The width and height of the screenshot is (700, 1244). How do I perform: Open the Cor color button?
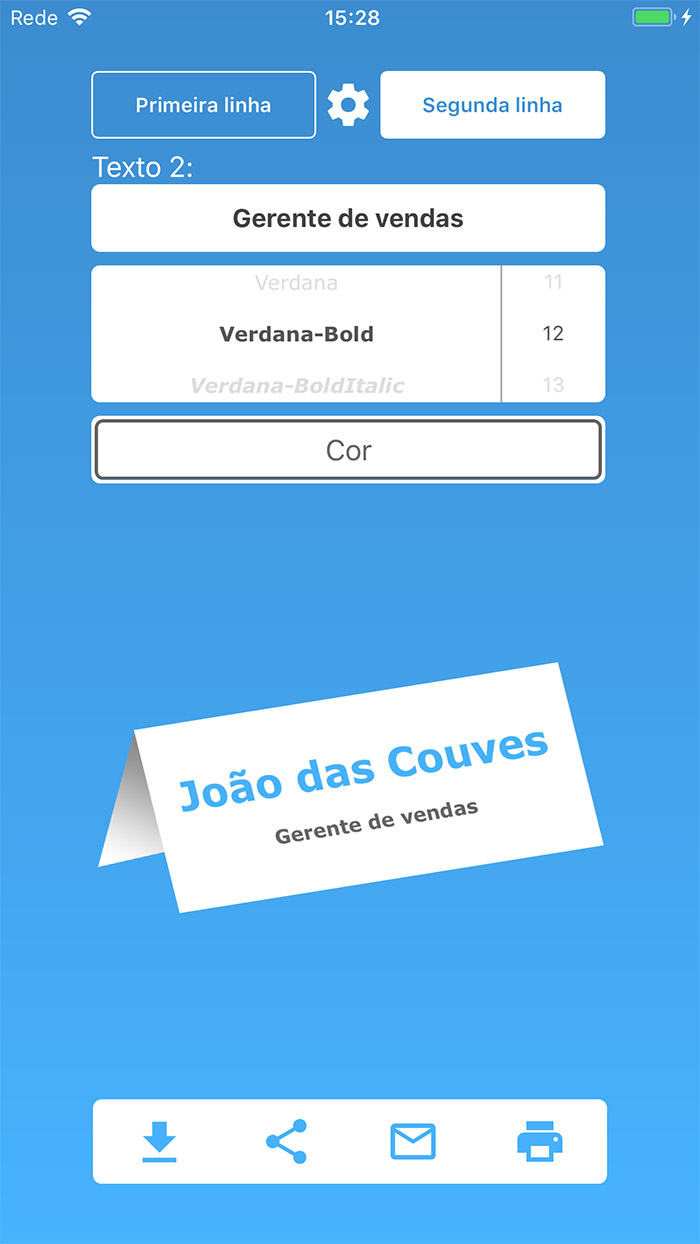click(x=348, y=450)
